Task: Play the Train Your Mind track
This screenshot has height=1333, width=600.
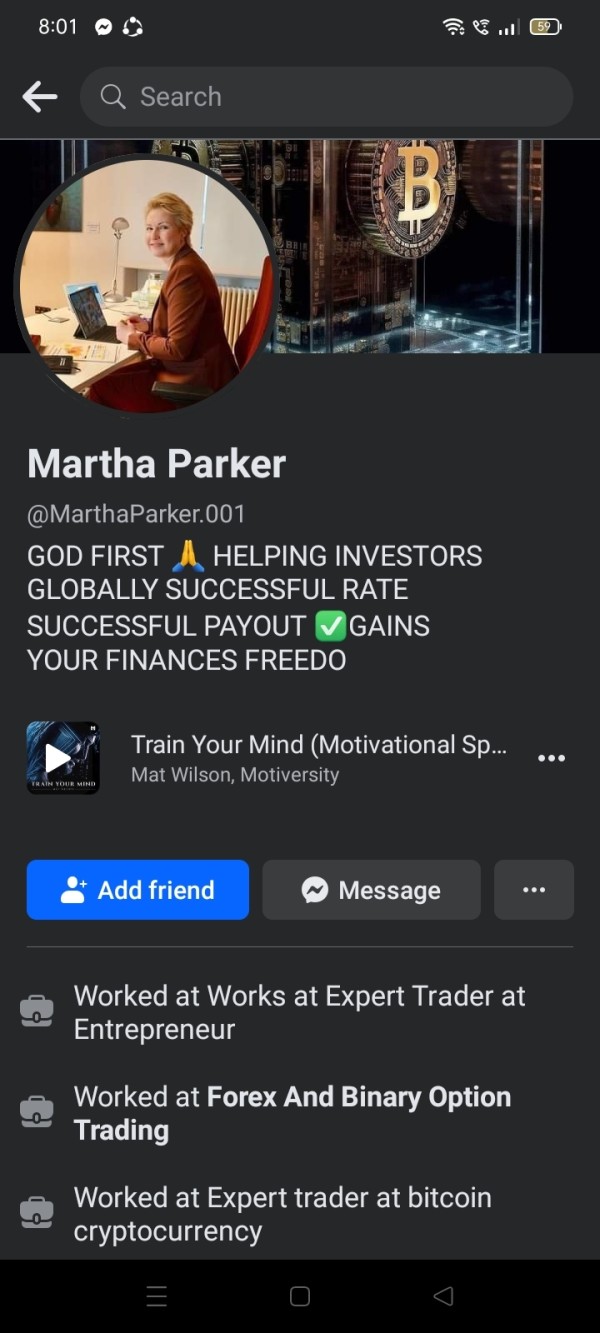Action: [x=63, y=758]
